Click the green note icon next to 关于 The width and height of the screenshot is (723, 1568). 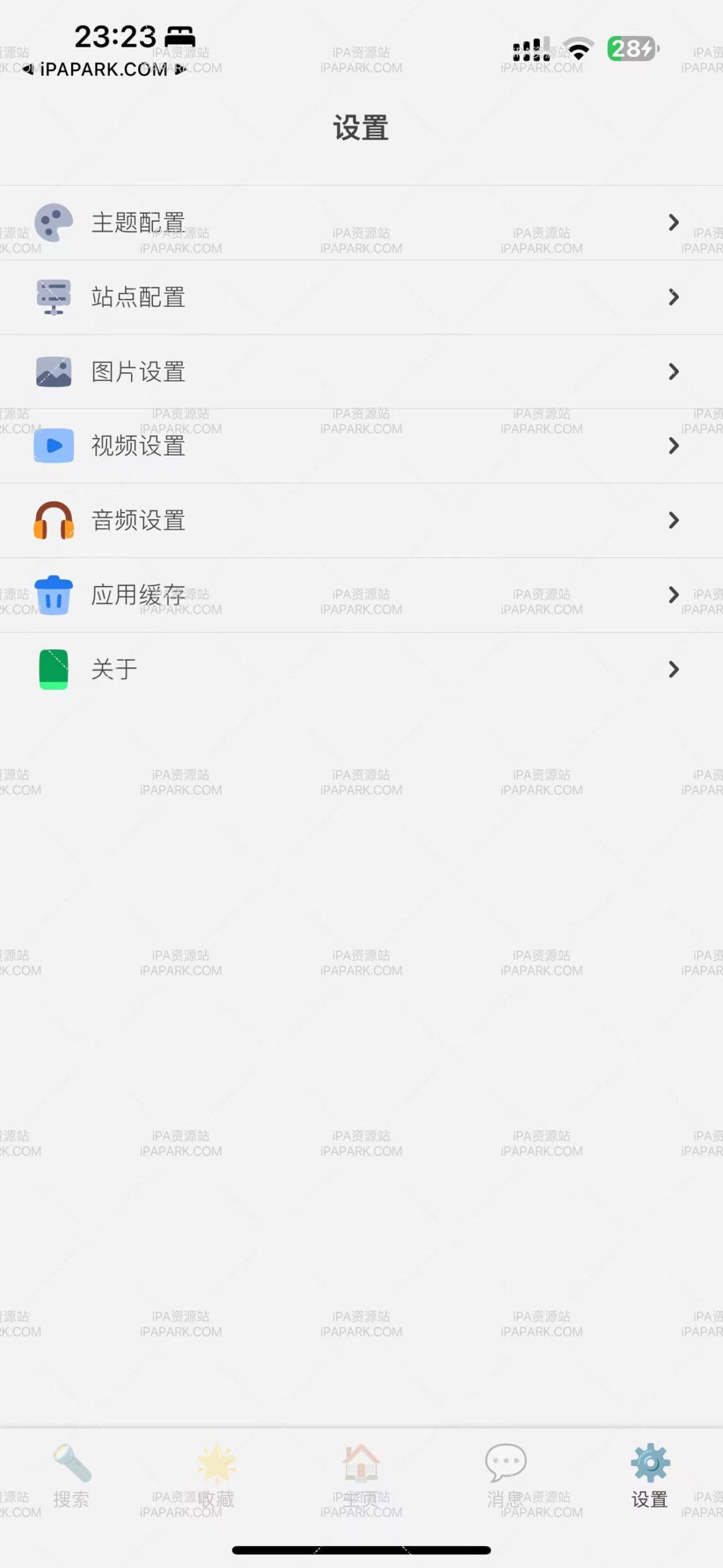pos(54,669)
